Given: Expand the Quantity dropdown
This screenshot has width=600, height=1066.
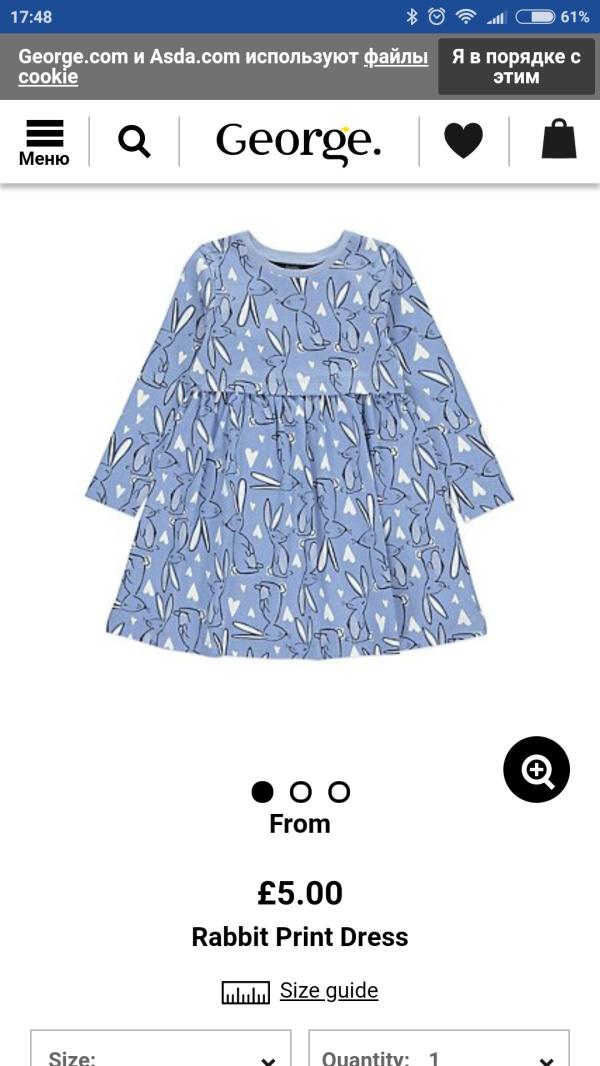Looking at the screenshot, I should tap(438, 1054).
